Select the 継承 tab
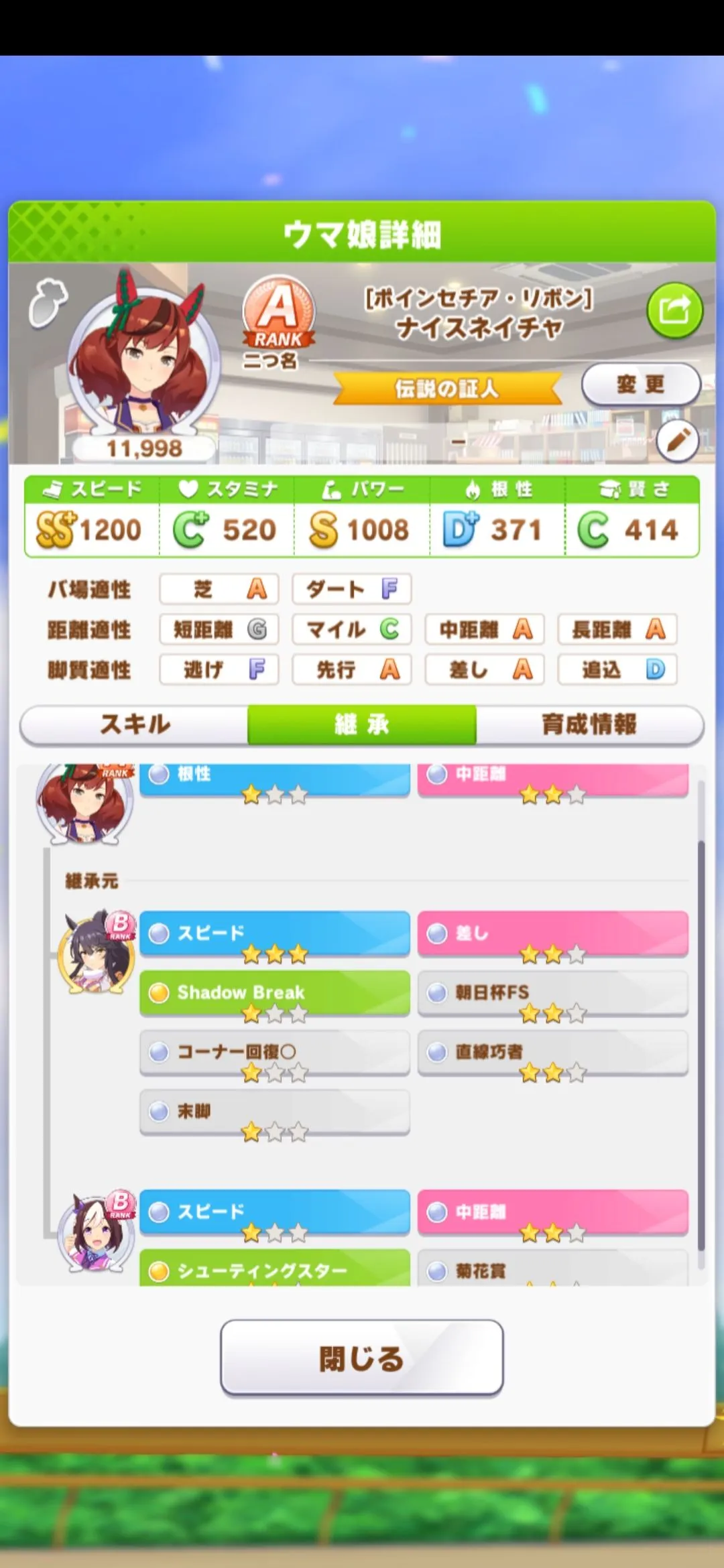724x1568 pixels. tap(362, 724)
